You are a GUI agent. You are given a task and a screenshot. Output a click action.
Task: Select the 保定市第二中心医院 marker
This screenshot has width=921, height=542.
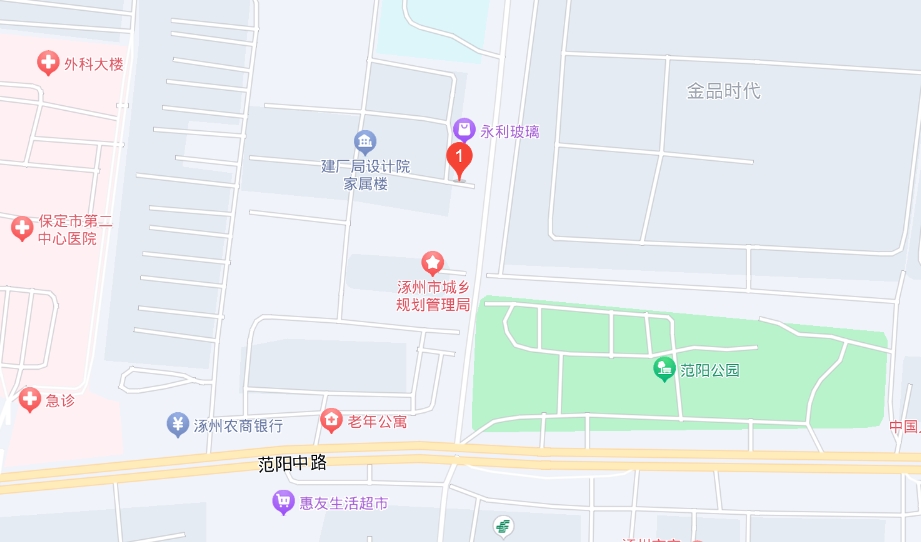pos(22,229)
